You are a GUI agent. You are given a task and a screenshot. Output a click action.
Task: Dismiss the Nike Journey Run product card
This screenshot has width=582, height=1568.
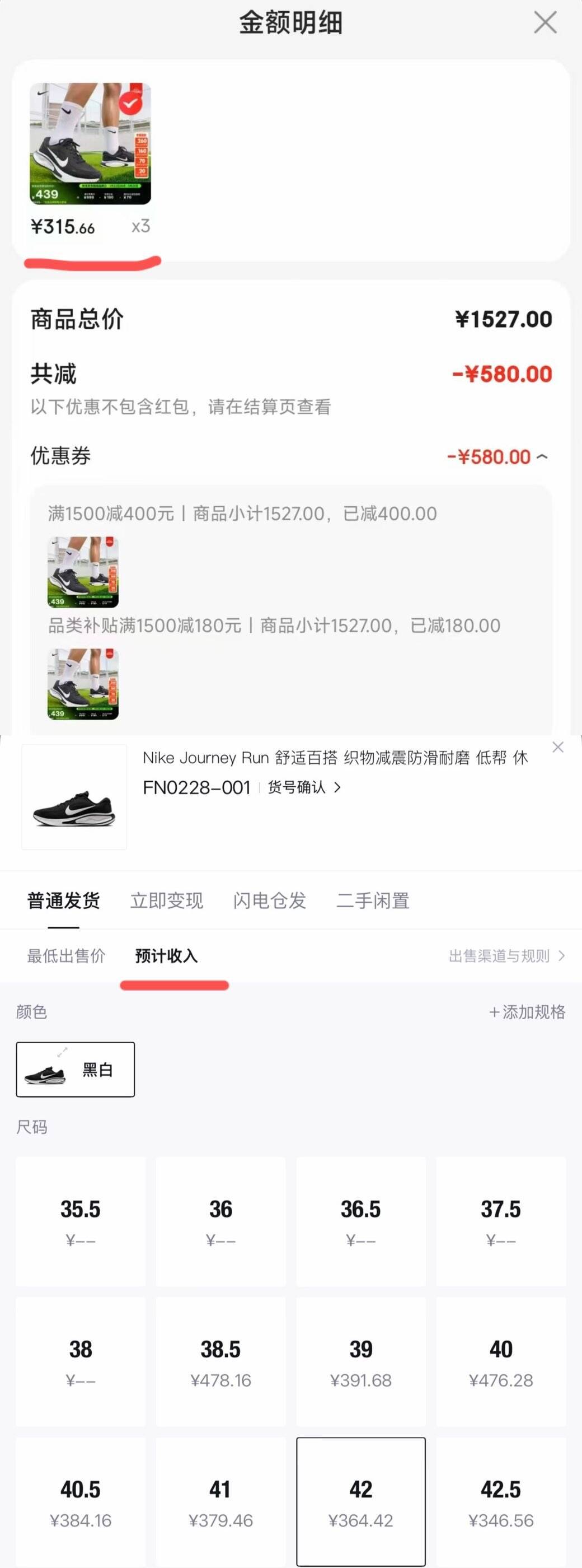(558, 748)
